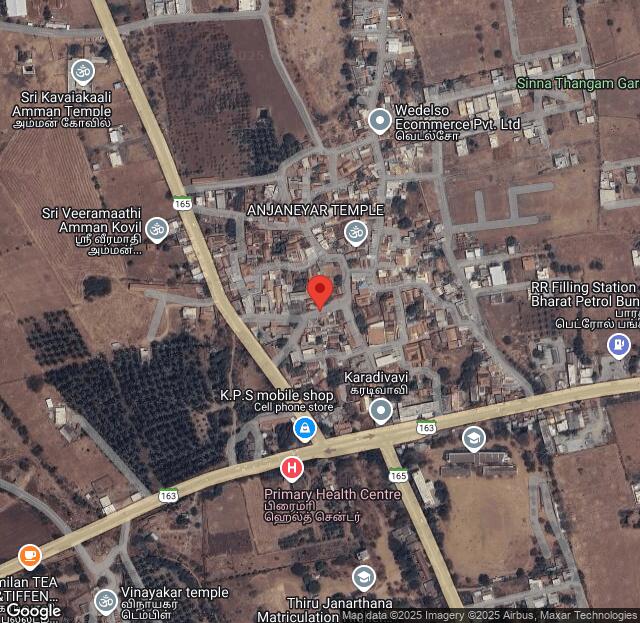Select the Sri Kavaiakaali Amman Temple marker
Screen dimensions: 640x623
82,72
